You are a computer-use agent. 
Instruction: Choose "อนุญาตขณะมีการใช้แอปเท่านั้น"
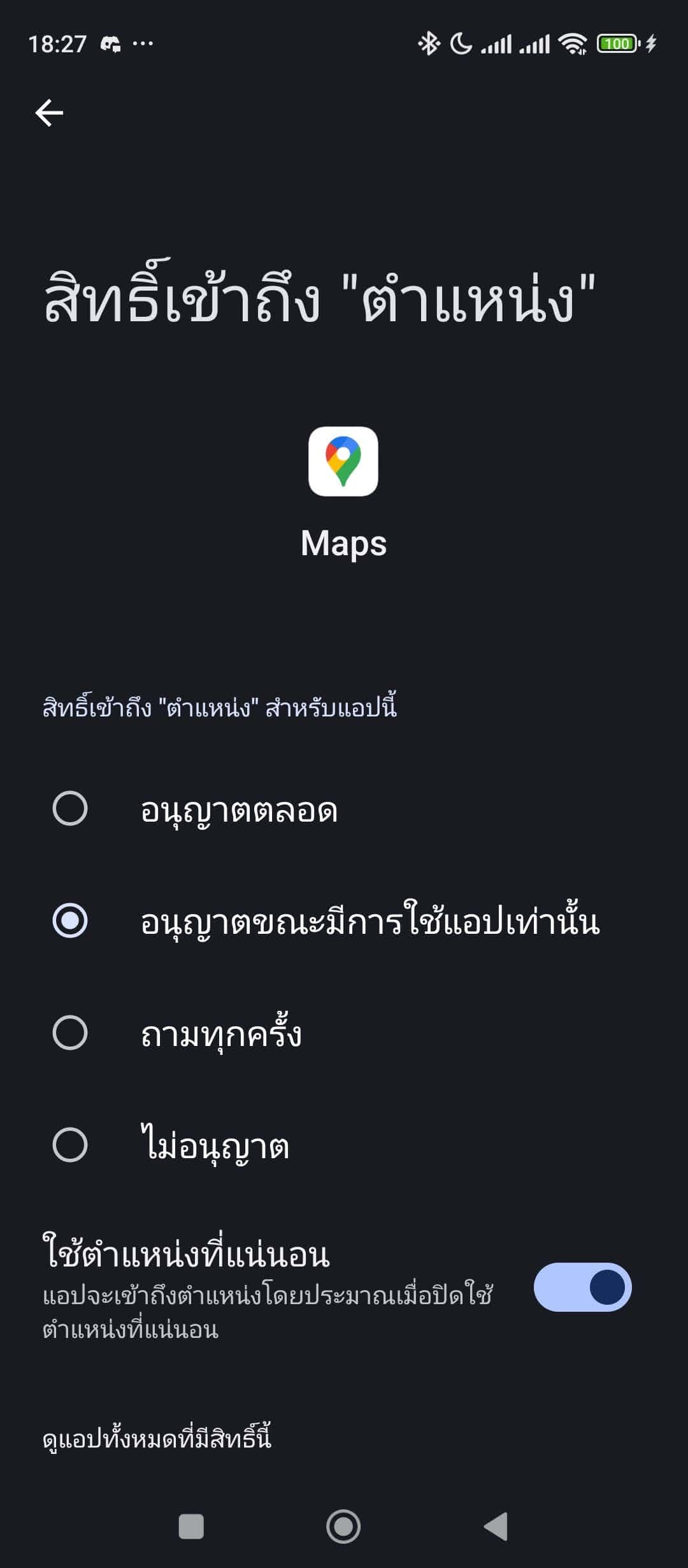(70, 921)
